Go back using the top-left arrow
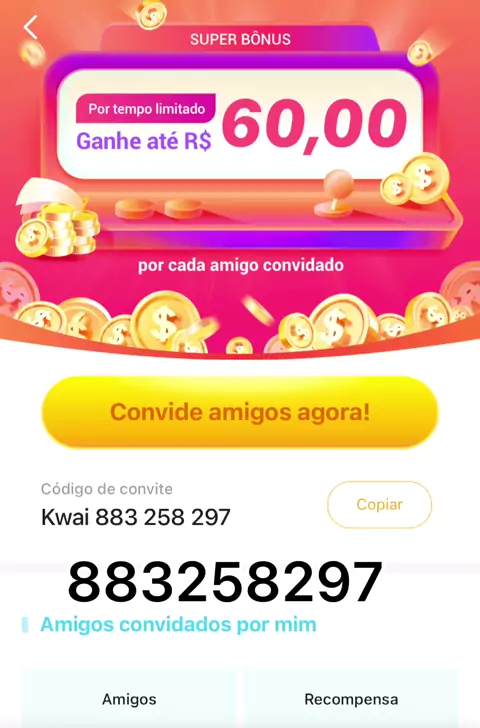This screenshot has width=480, height=728. (31, 27)
